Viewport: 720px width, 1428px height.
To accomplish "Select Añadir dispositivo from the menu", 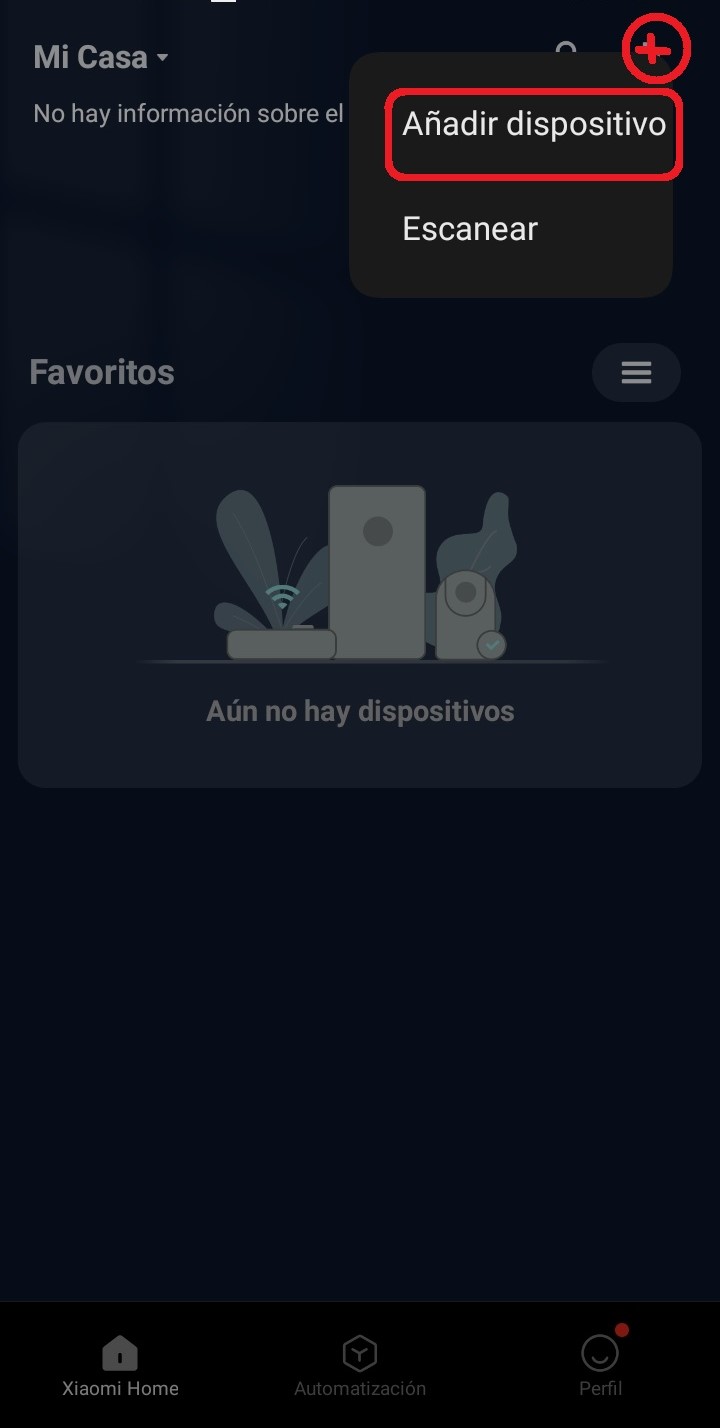I will pyautogui.click(x=534, y=126).
